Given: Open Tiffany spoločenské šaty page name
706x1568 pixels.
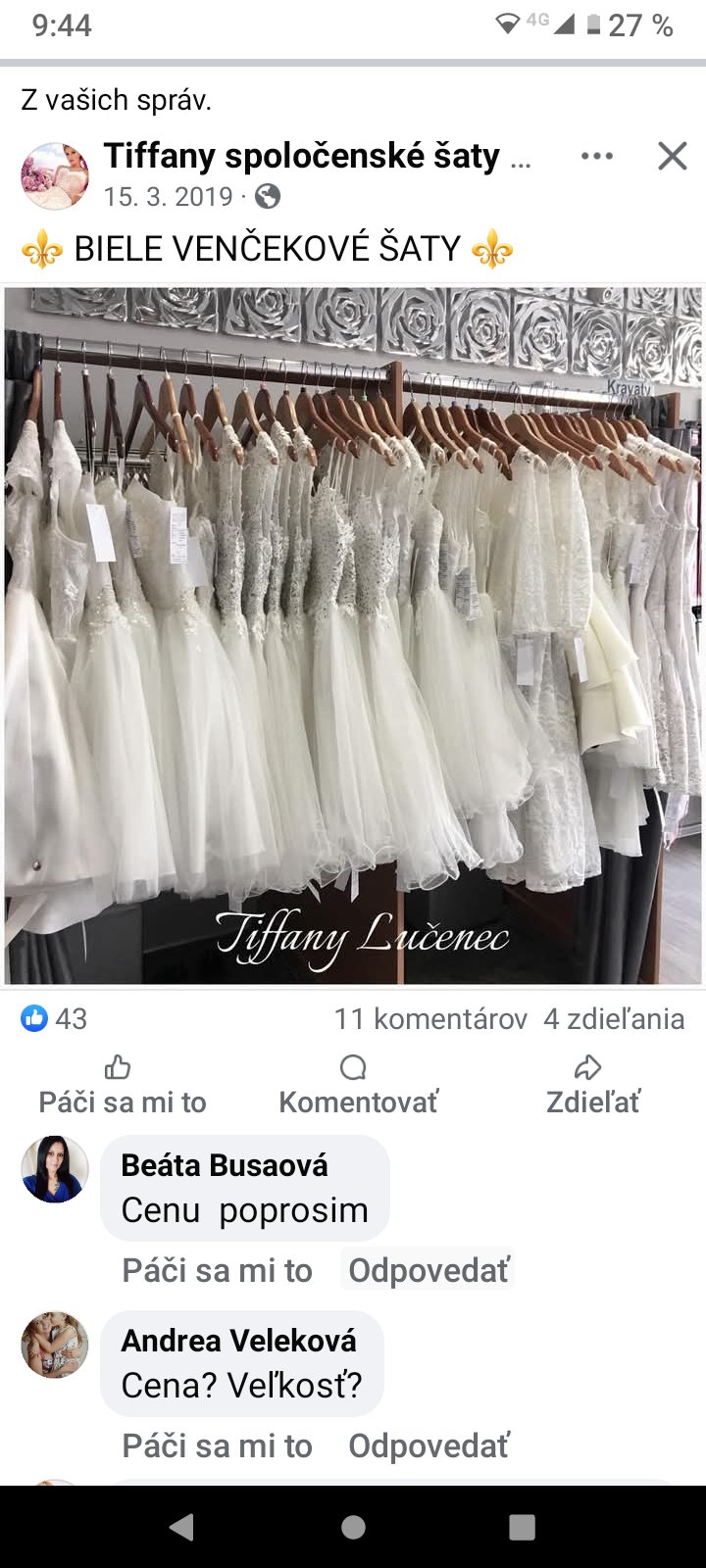Looking at the screenshot, I should (x=302, y=156).
